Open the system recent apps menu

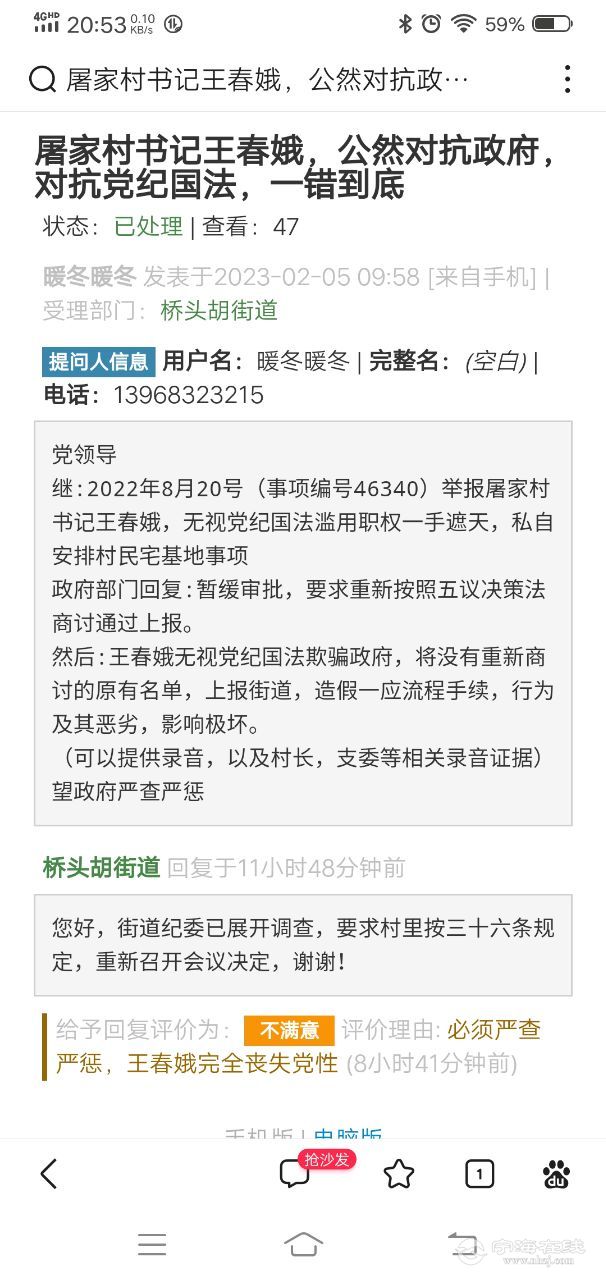point(152,1244)
